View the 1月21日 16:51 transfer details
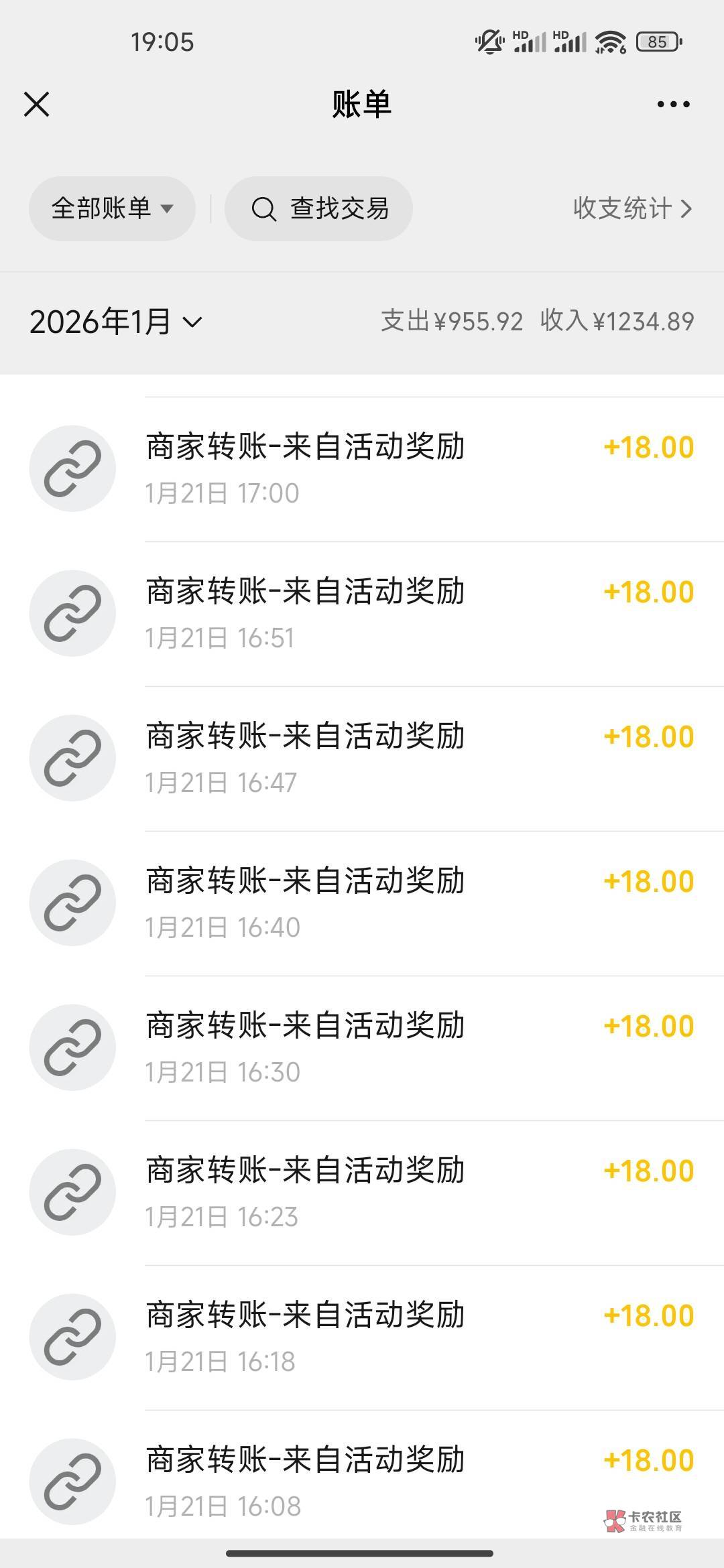Viewport: 724px width, 1568px height. [x=362, y=614]
